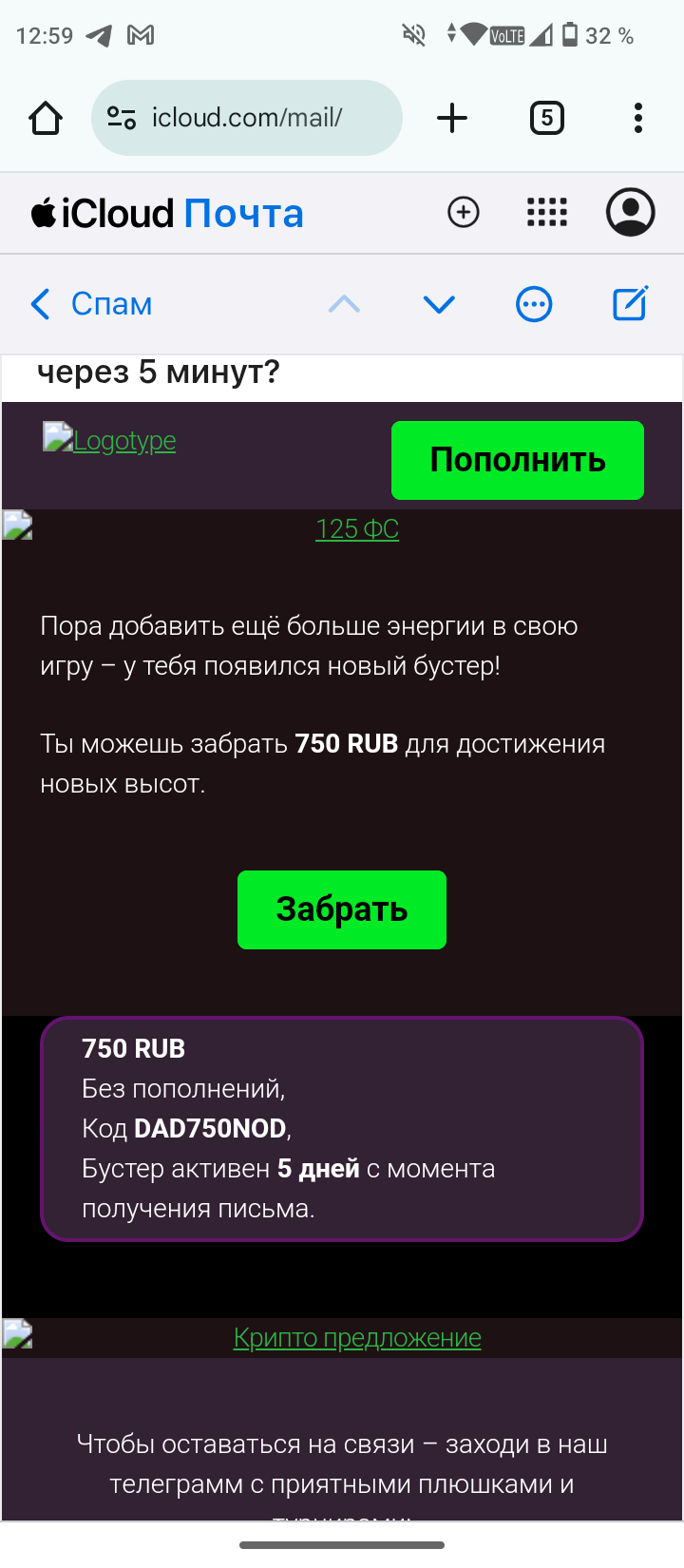Open more actions ellipsis for this email
This screenshot has height=1568, width=684.
[x=534, y=304]
